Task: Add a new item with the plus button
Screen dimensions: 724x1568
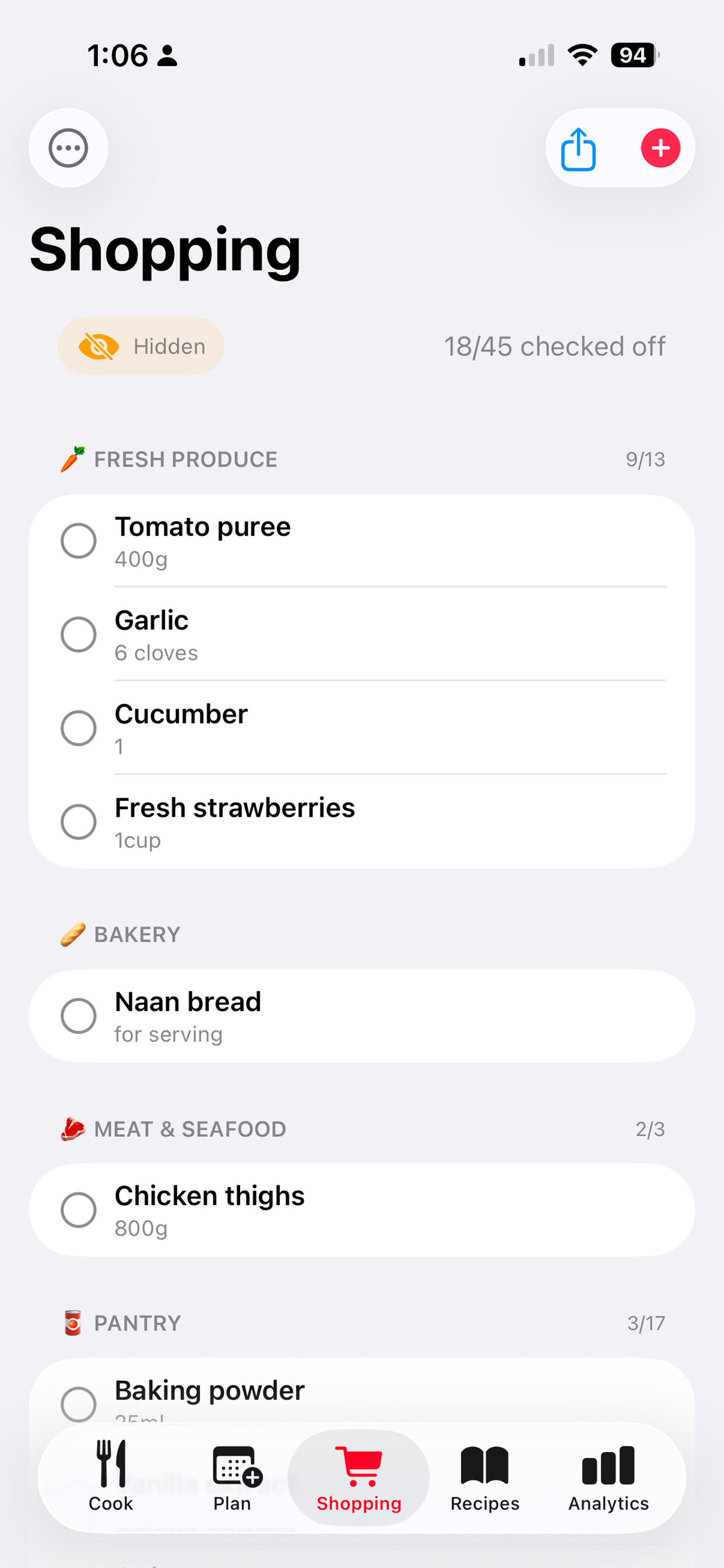Action: (659, 148)
